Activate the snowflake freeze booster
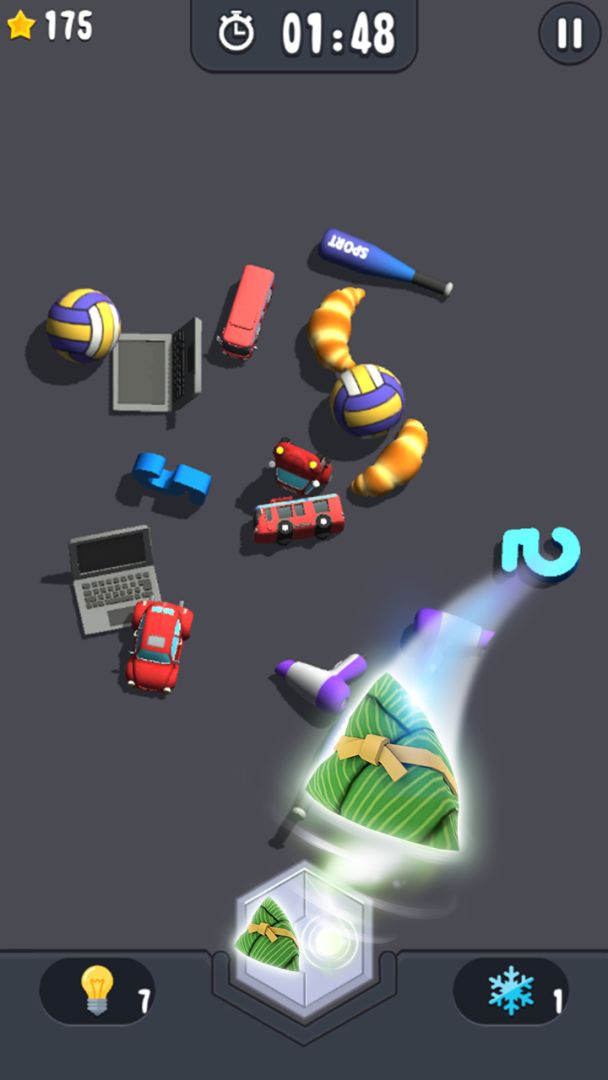This screenshot has width=608, height=1080. [511, 990]
